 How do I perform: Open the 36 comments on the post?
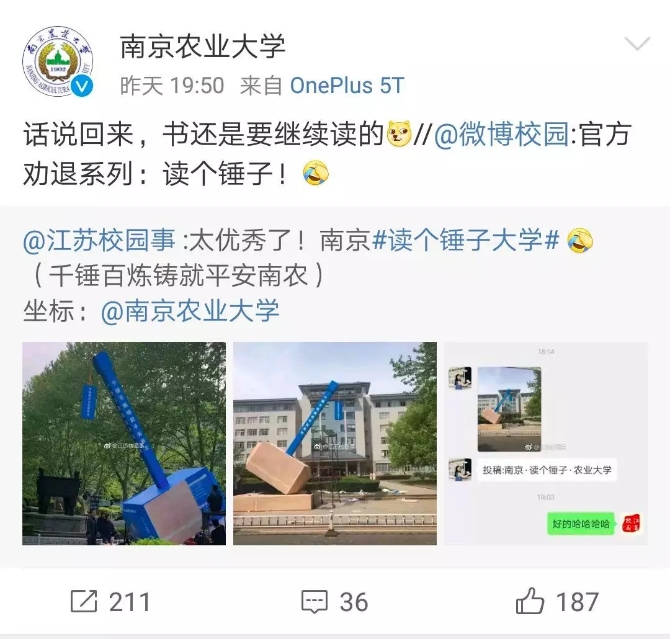(x=335, y=601)
